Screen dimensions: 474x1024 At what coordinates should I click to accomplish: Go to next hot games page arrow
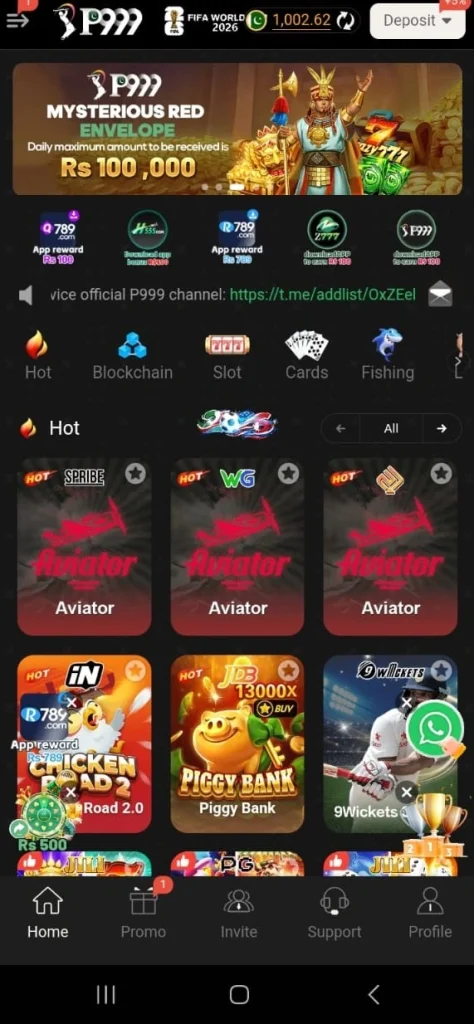pyautogui.click(x=442, y=428)
